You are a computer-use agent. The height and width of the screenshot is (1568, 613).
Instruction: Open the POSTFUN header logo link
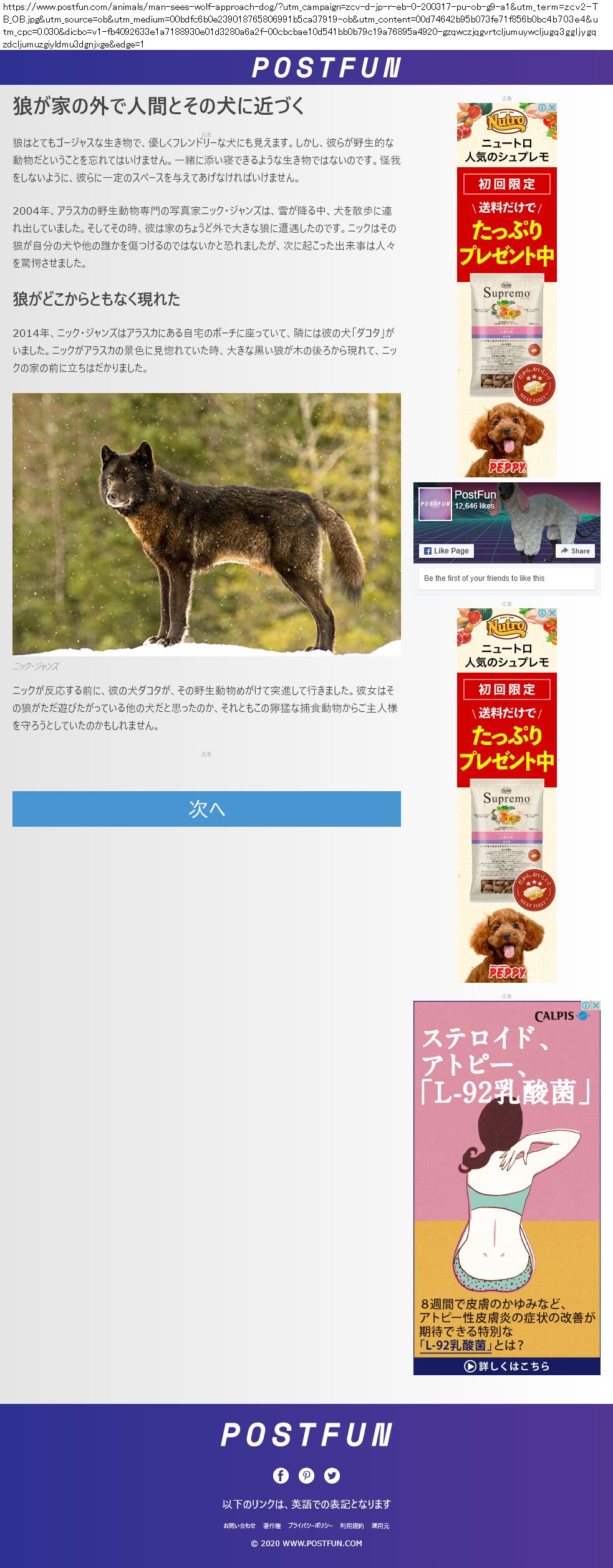pyautogui.click(x=326, y=67)
